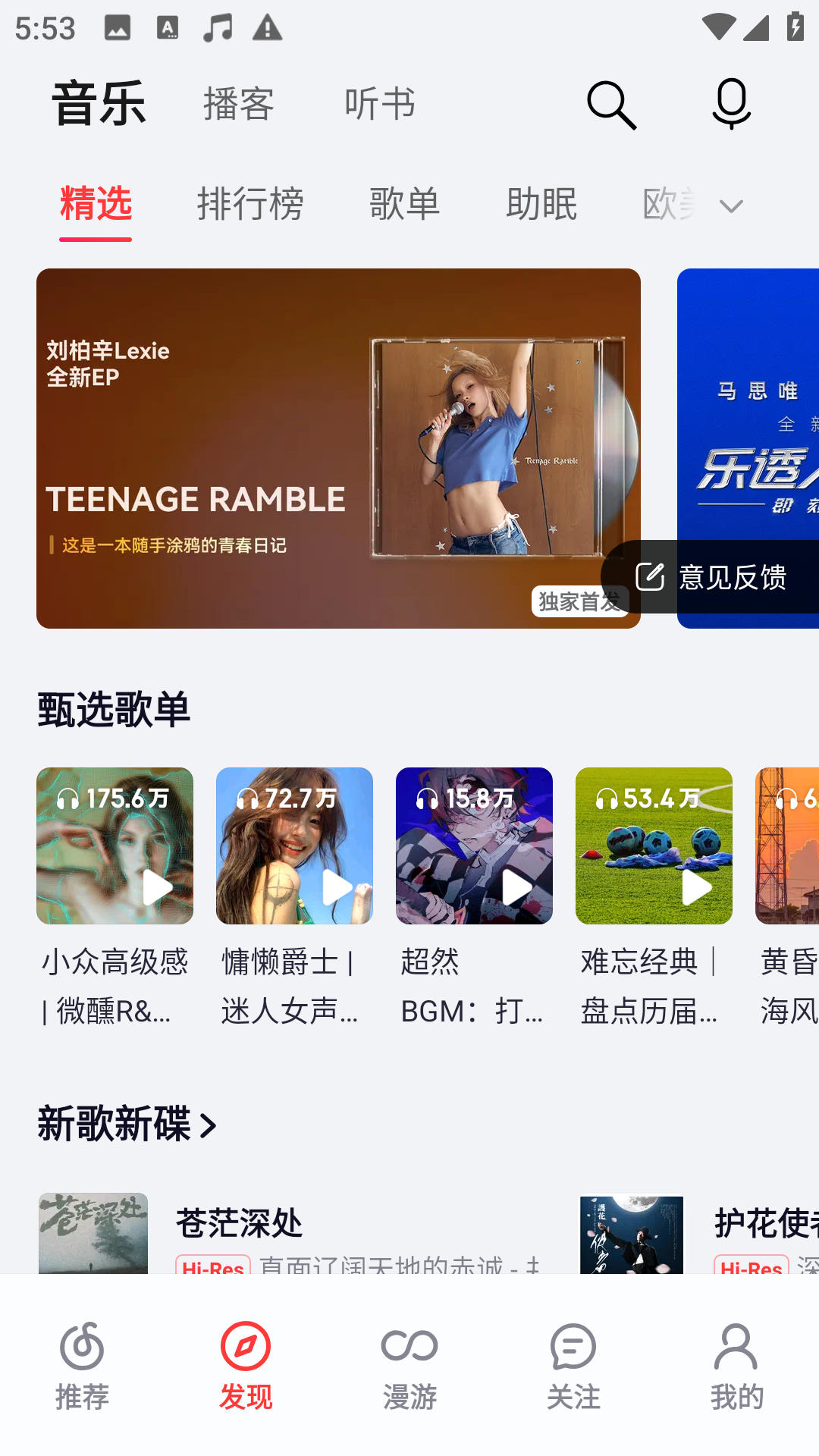Play the 难忘经典 playlist
Image resolution: width=819 pixels, height=1456 pixels.
pyautogui.click(x=696, y=886)
